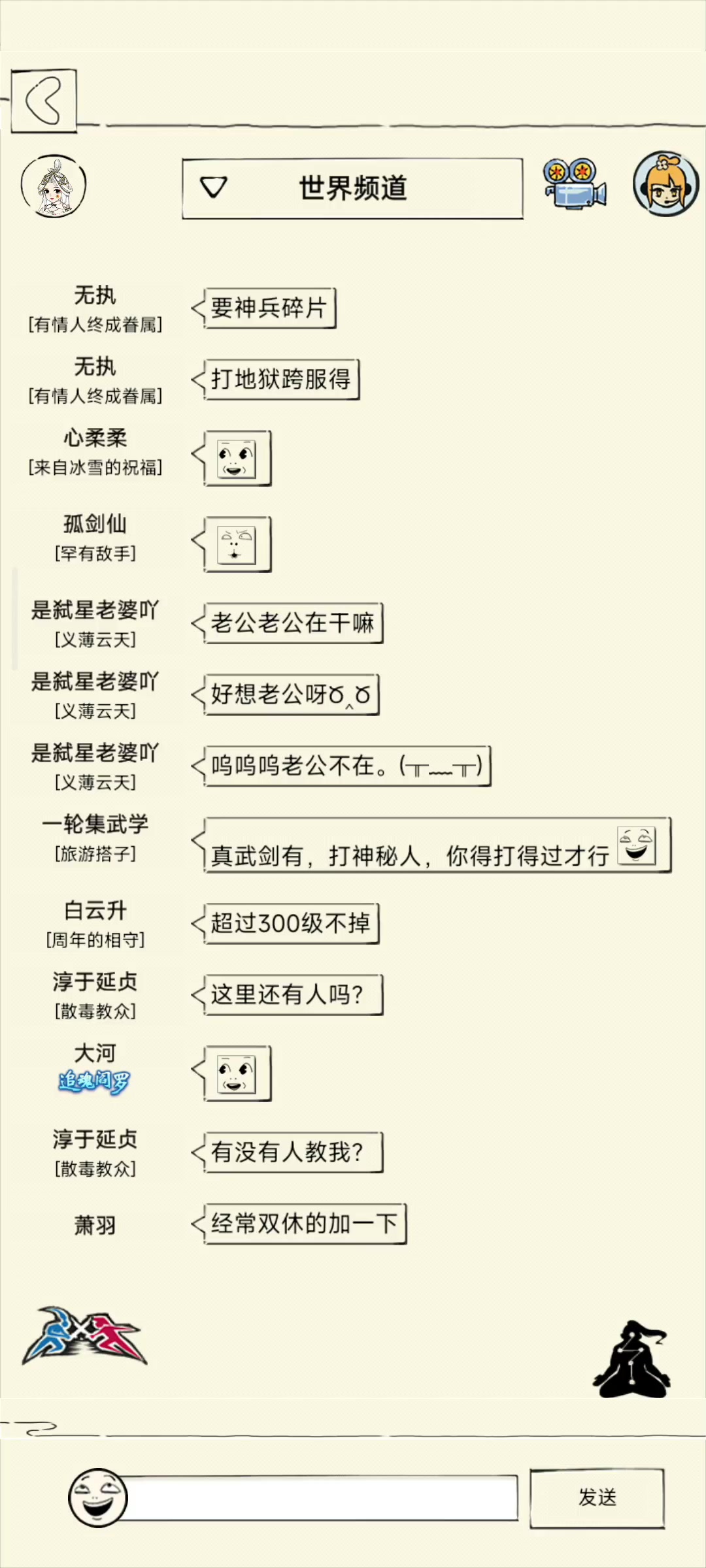
Task: Contact customer service via headset avatar
Action: click(665, 184)
